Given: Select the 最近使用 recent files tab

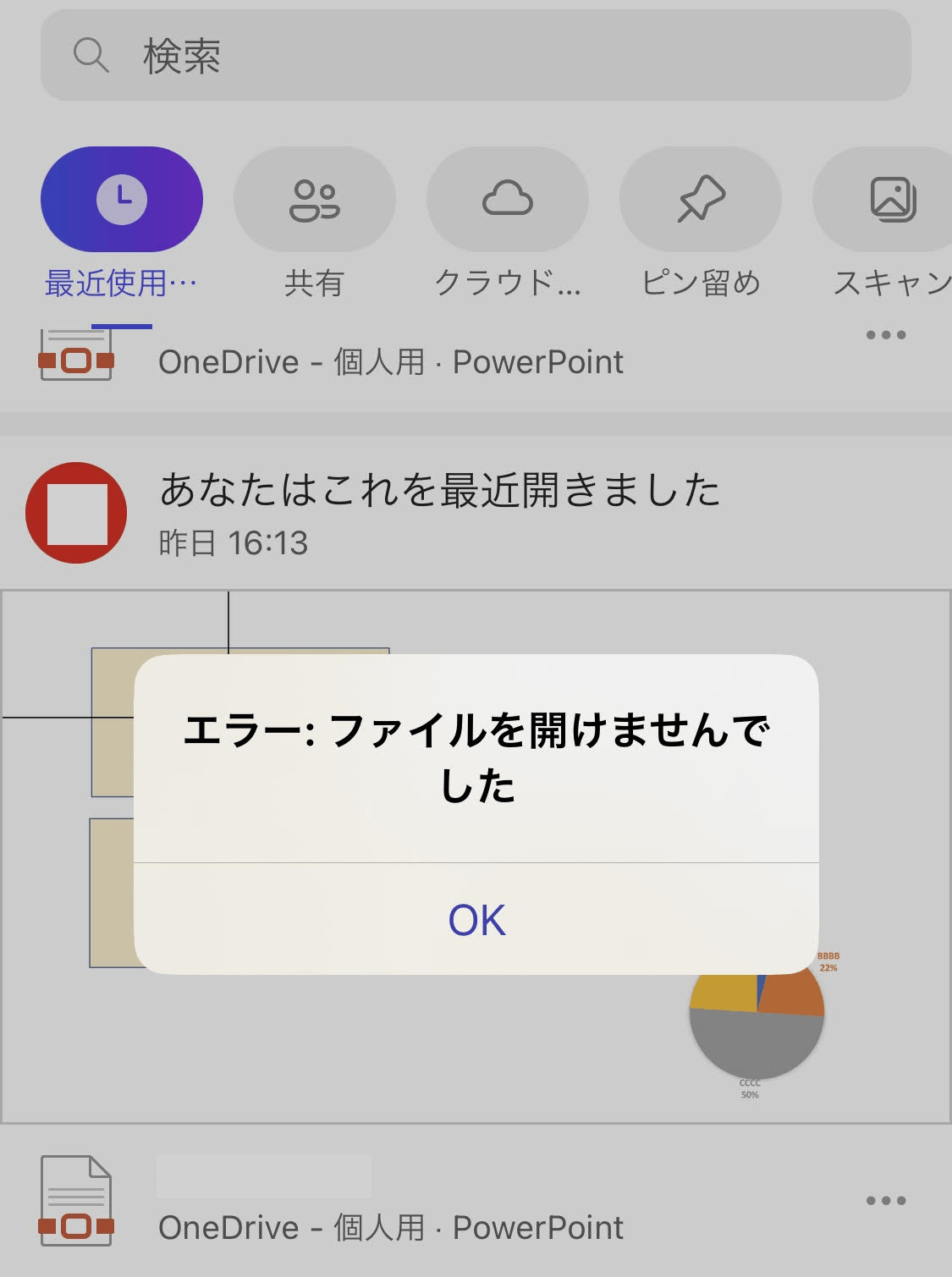Looking at the screenshot, I should click(x=122, y=200).
